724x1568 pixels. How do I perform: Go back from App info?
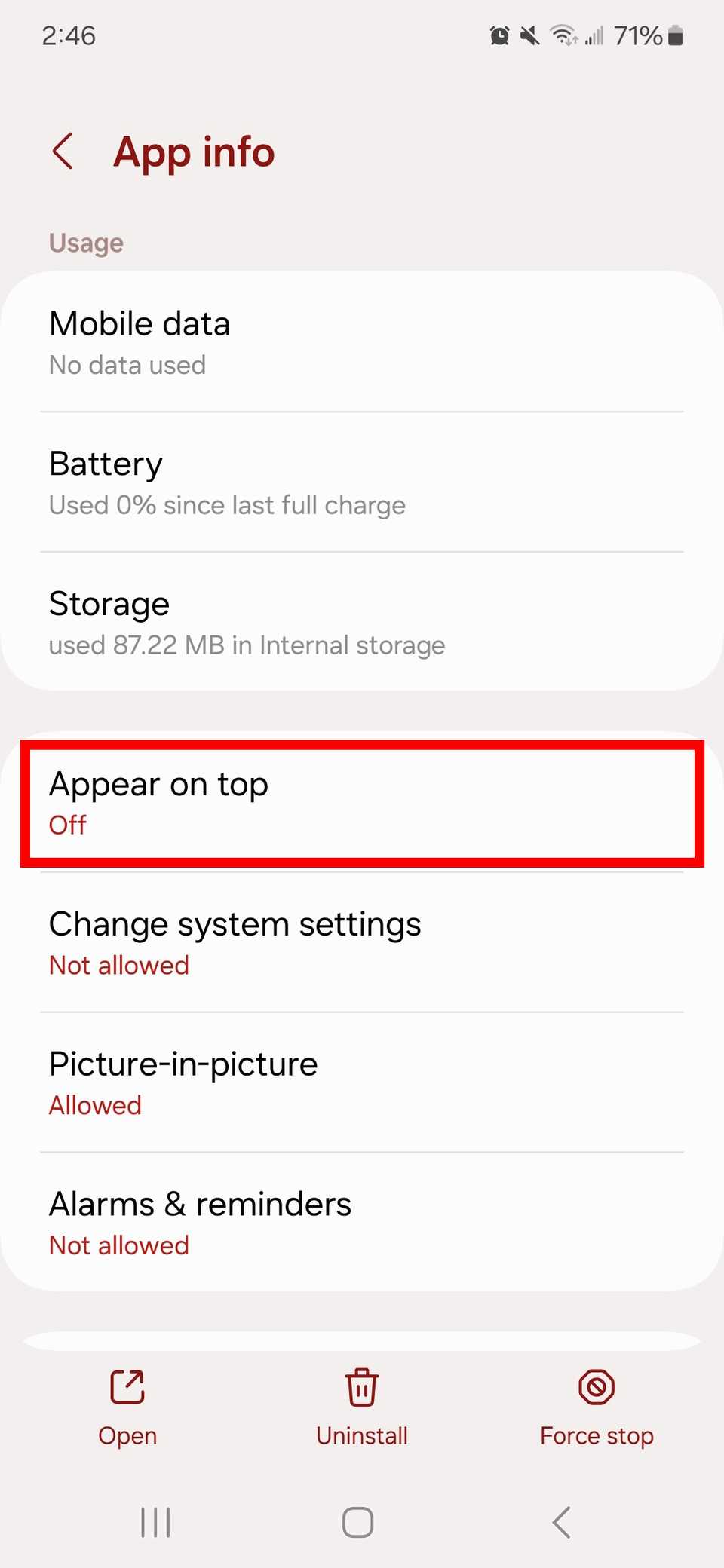tap(63, 152)
